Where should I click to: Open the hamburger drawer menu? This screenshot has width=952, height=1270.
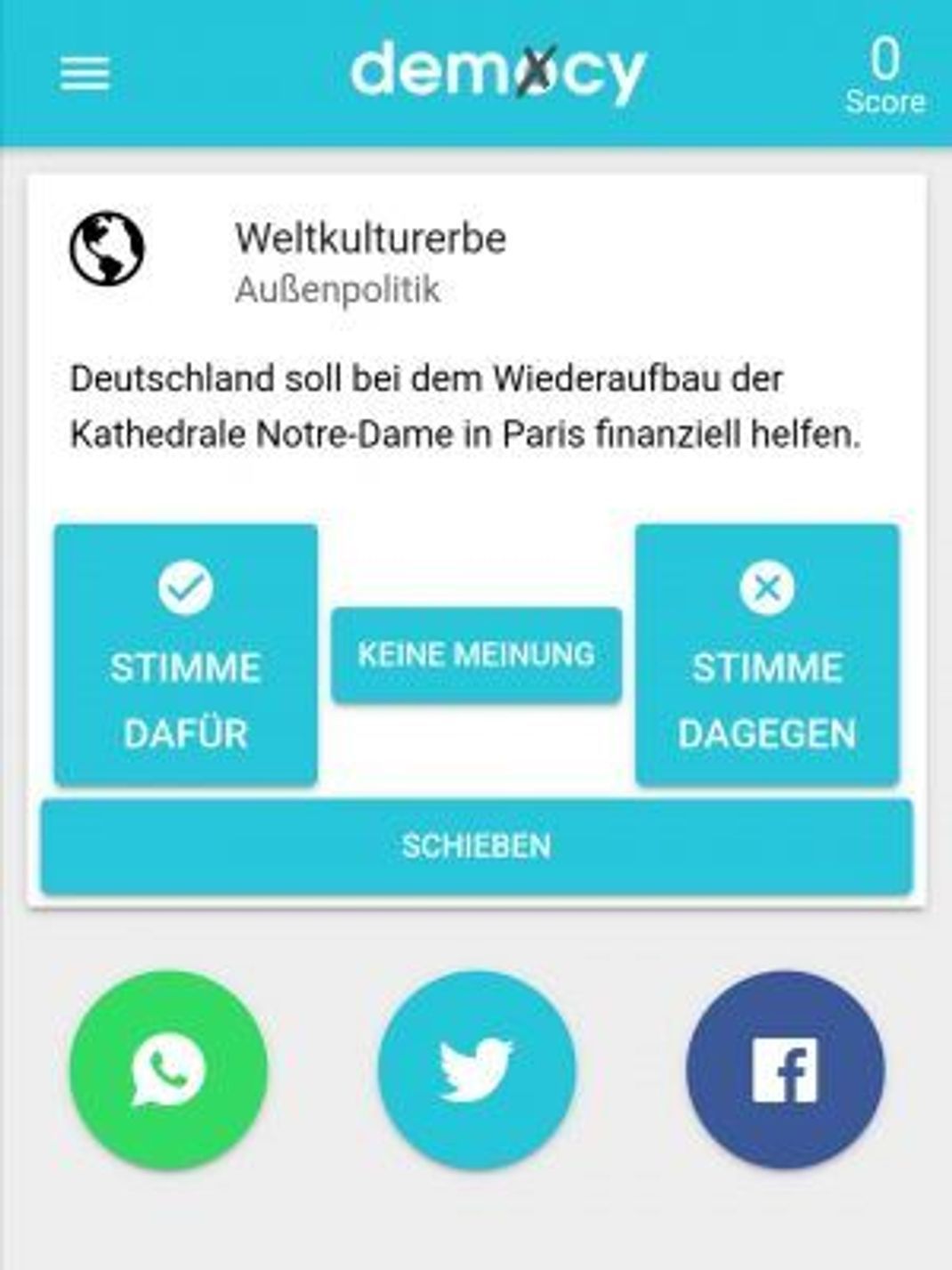(85, 73)
